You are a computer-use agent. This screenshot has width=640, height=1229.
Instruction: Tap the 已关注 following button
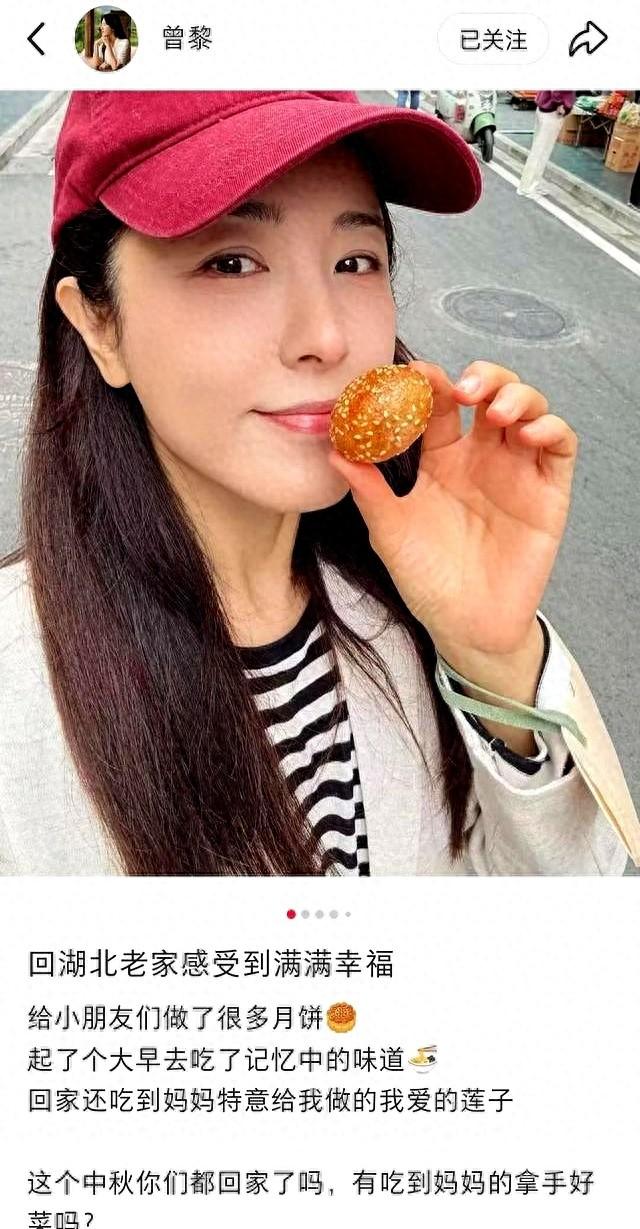[x=493, y=40]
